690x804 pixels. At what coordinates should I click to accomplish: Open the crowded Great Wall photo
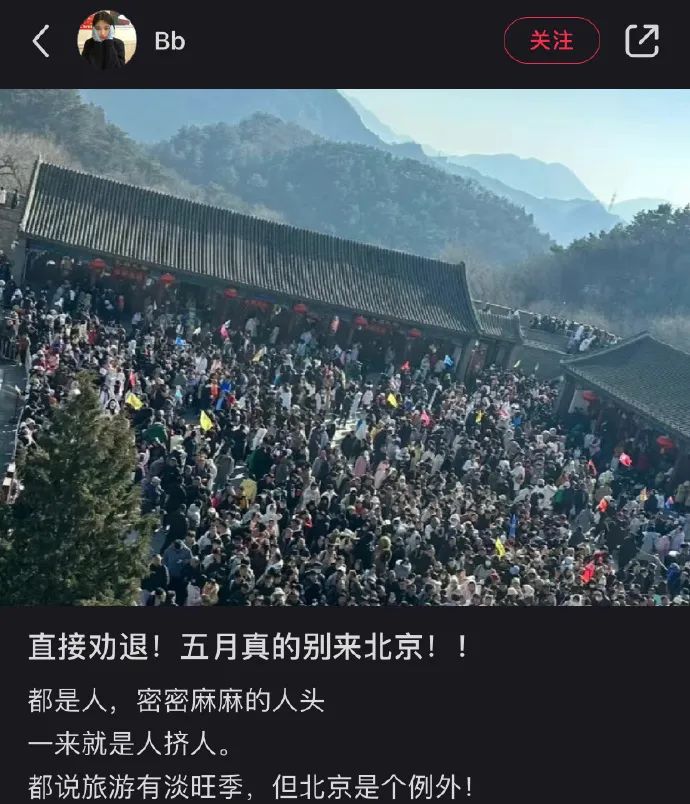click(x=345, y=347)
